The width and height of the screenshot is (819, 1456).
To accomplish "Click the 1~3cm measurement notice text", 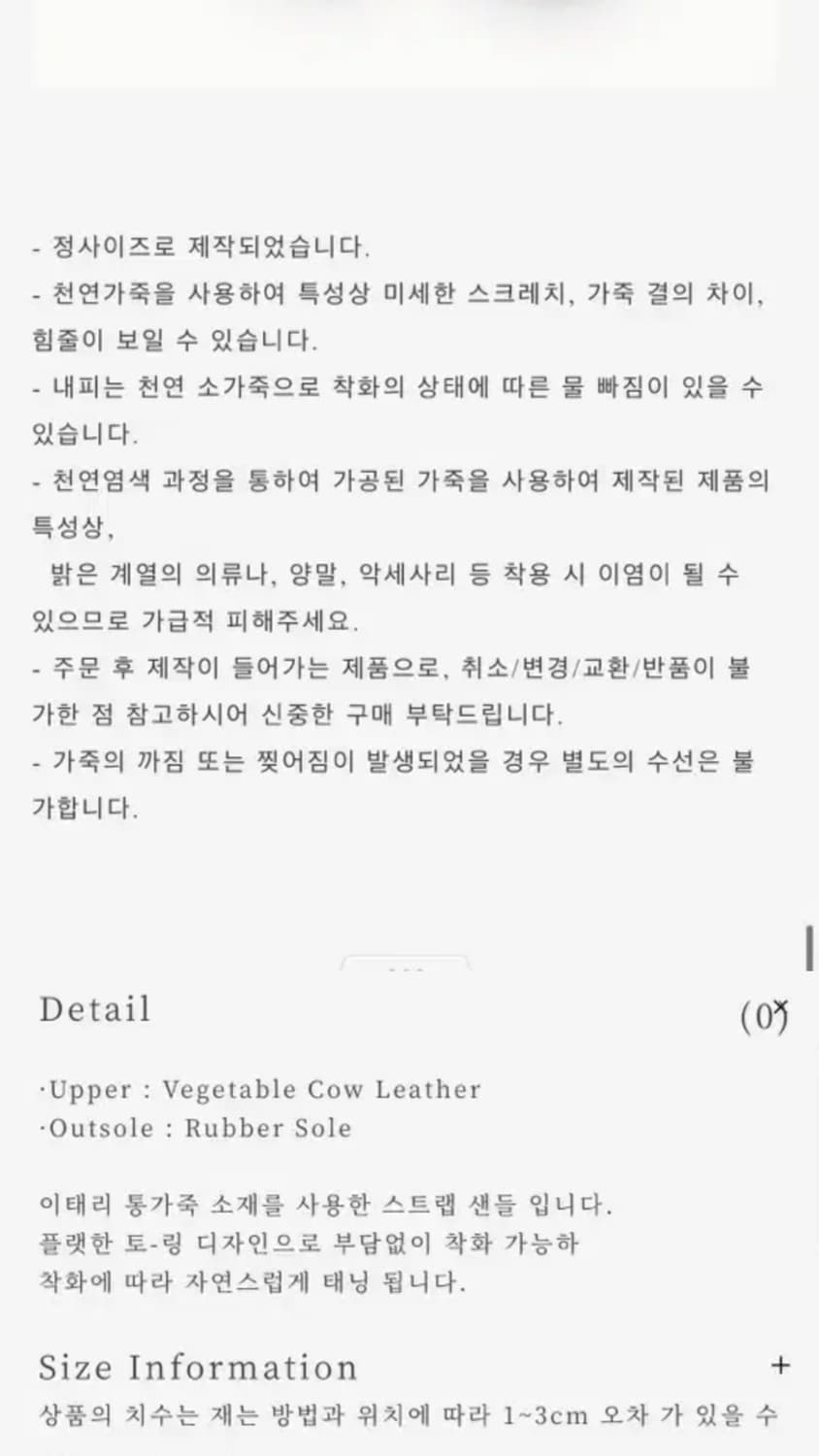I will point(408,1415).
